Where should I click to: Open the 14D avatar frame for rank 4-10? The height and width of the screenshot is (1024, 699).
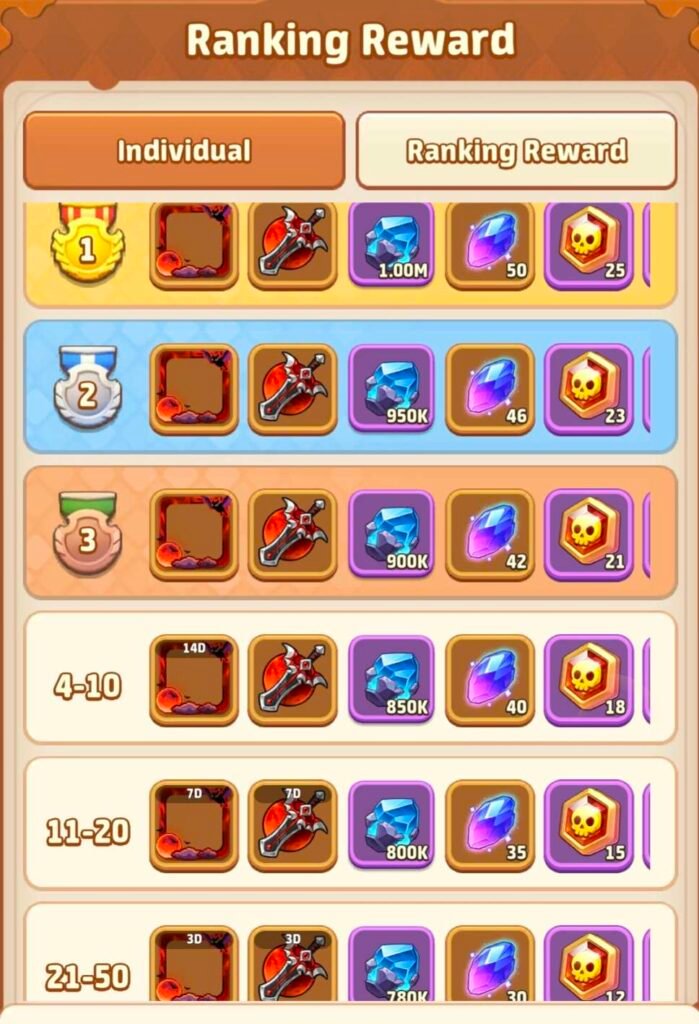194,680
